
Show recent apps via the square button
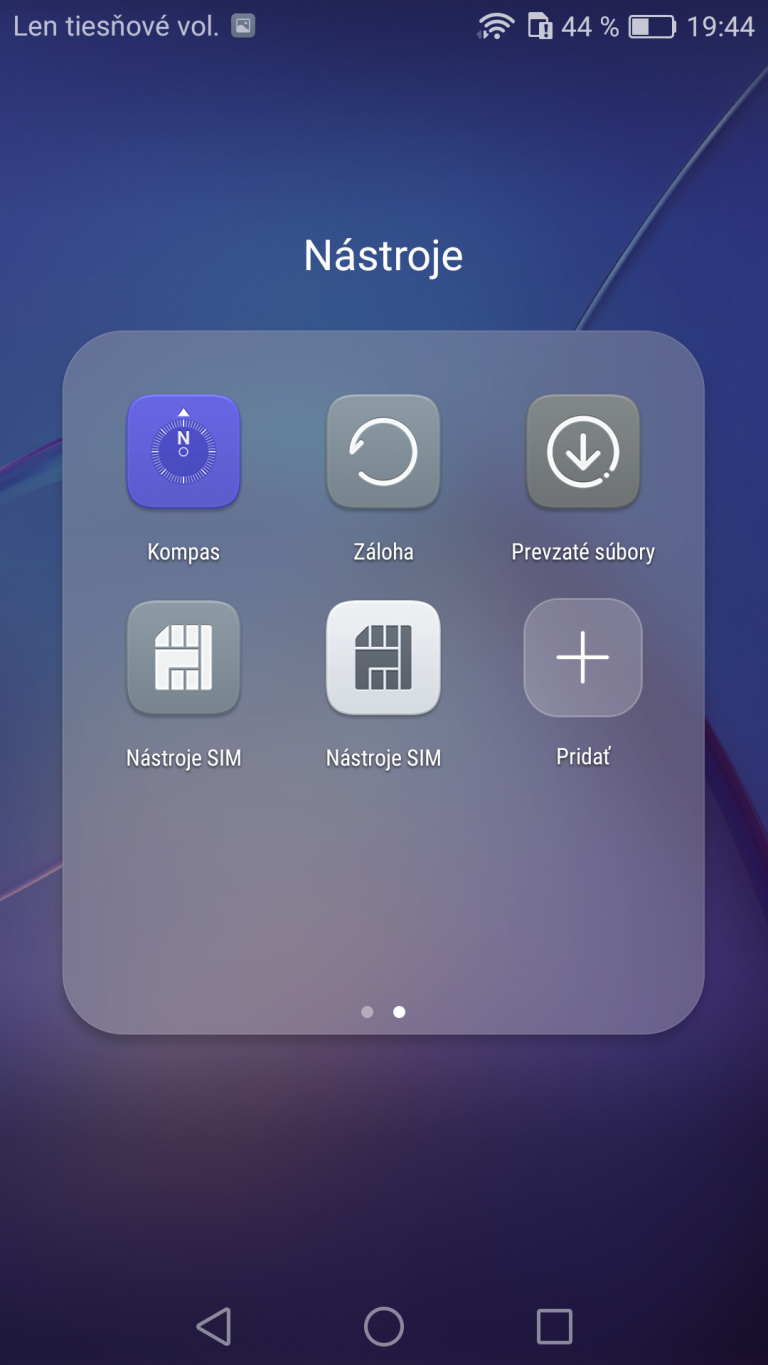[554, 1326]
